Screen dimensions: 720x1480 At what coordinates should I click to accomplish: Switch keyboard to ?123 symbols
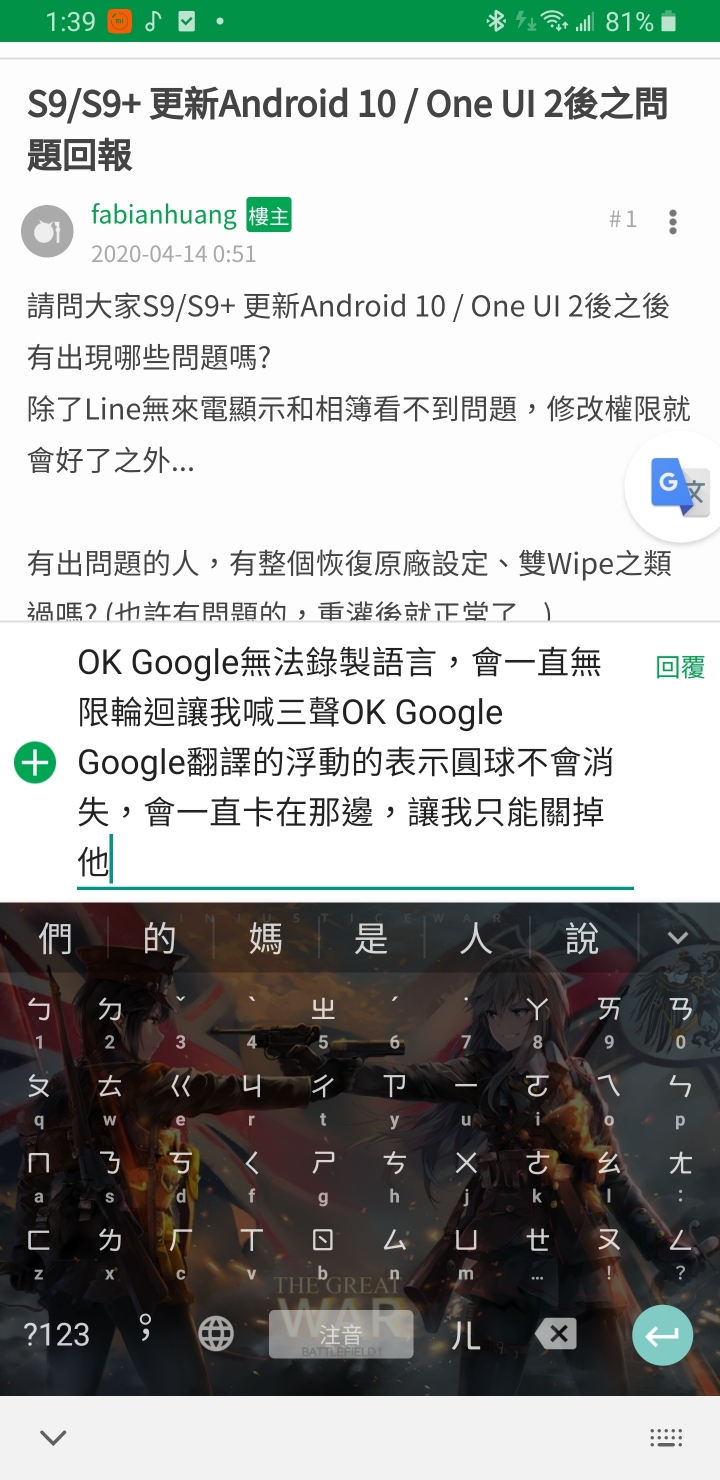pyautogui.click(x=57, y=1334)
